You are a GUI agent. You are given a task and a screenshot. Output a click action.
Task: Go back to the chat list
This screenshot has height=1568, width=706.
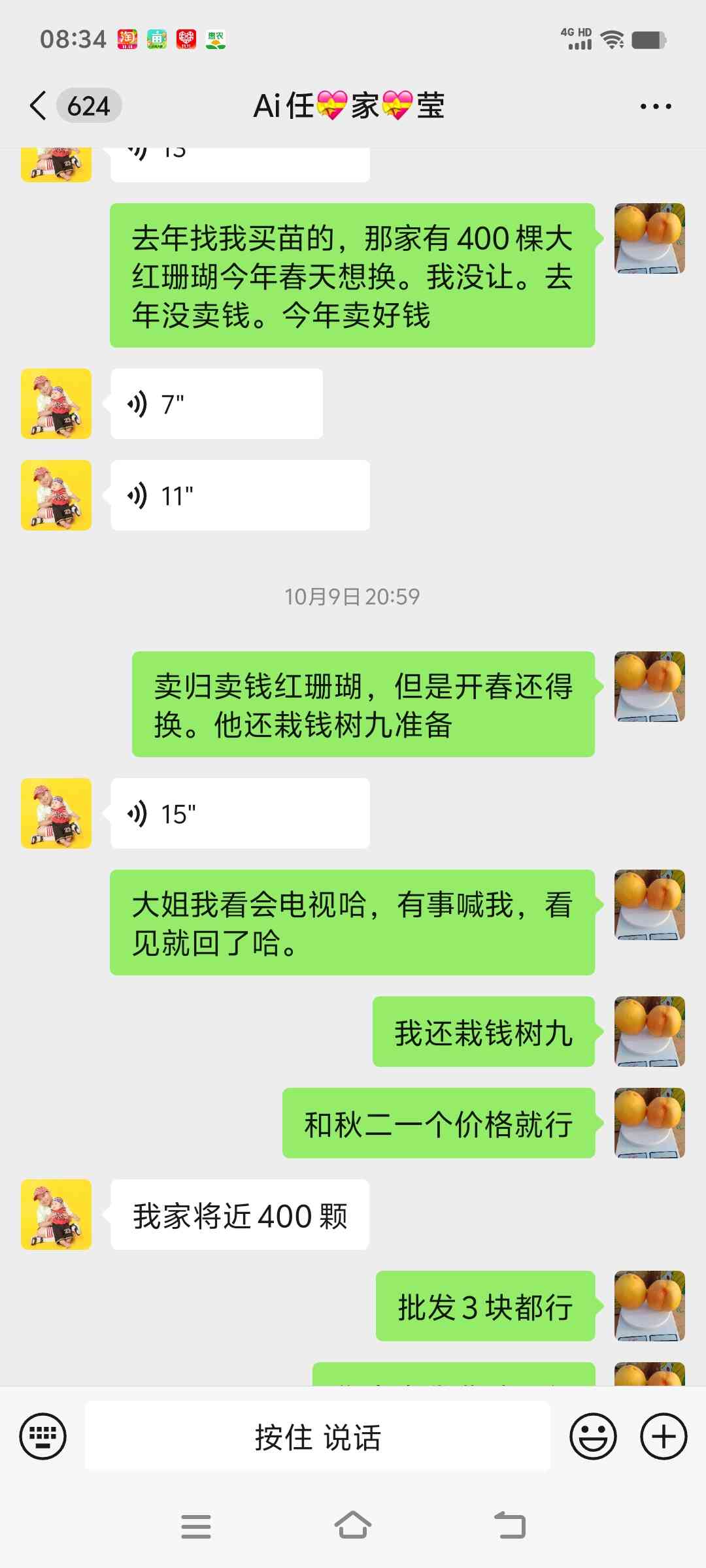click(x=39, y=106)
